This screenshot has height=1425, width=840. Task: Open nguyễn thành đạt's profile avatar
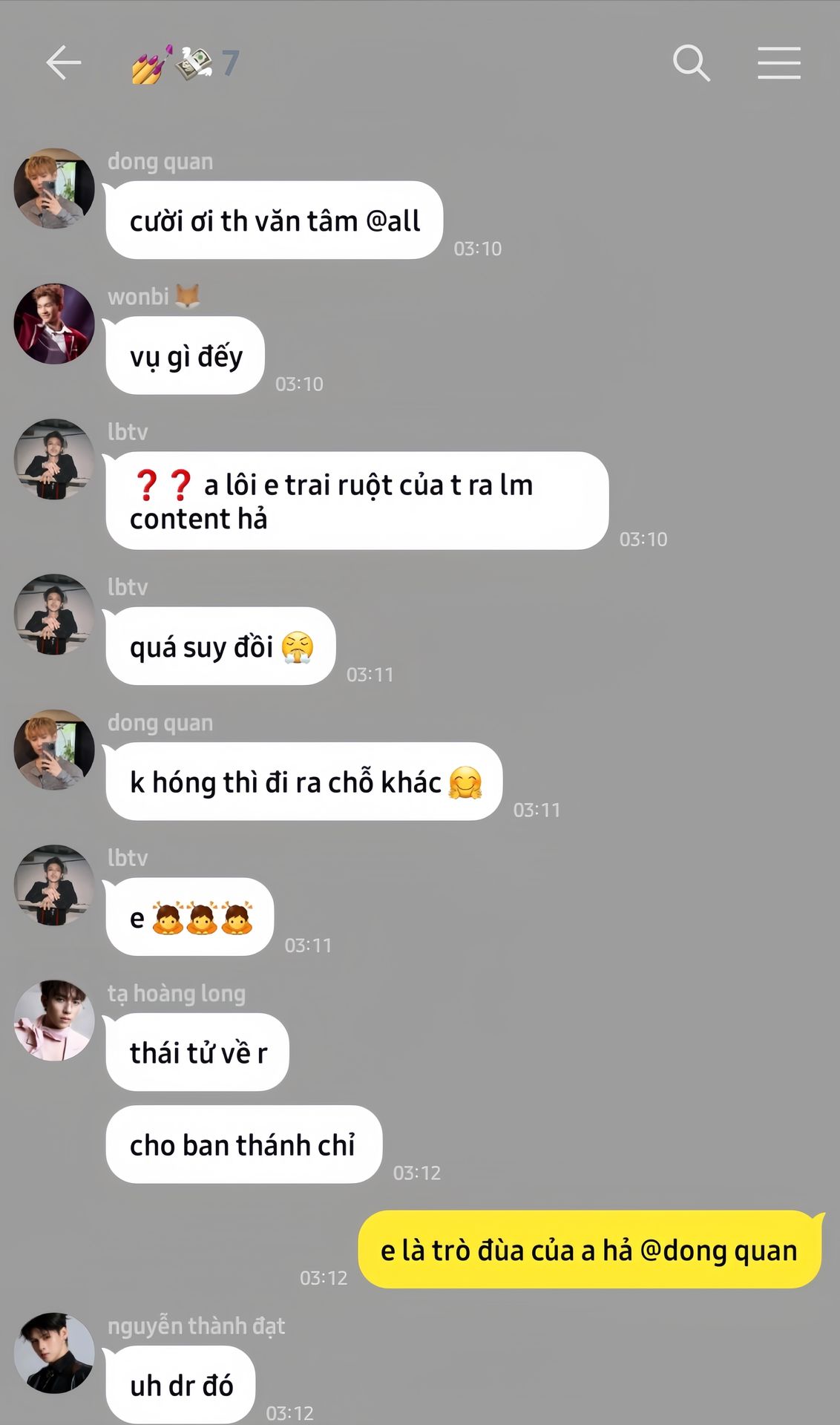pyautogui.click(x=54, y=1352)
